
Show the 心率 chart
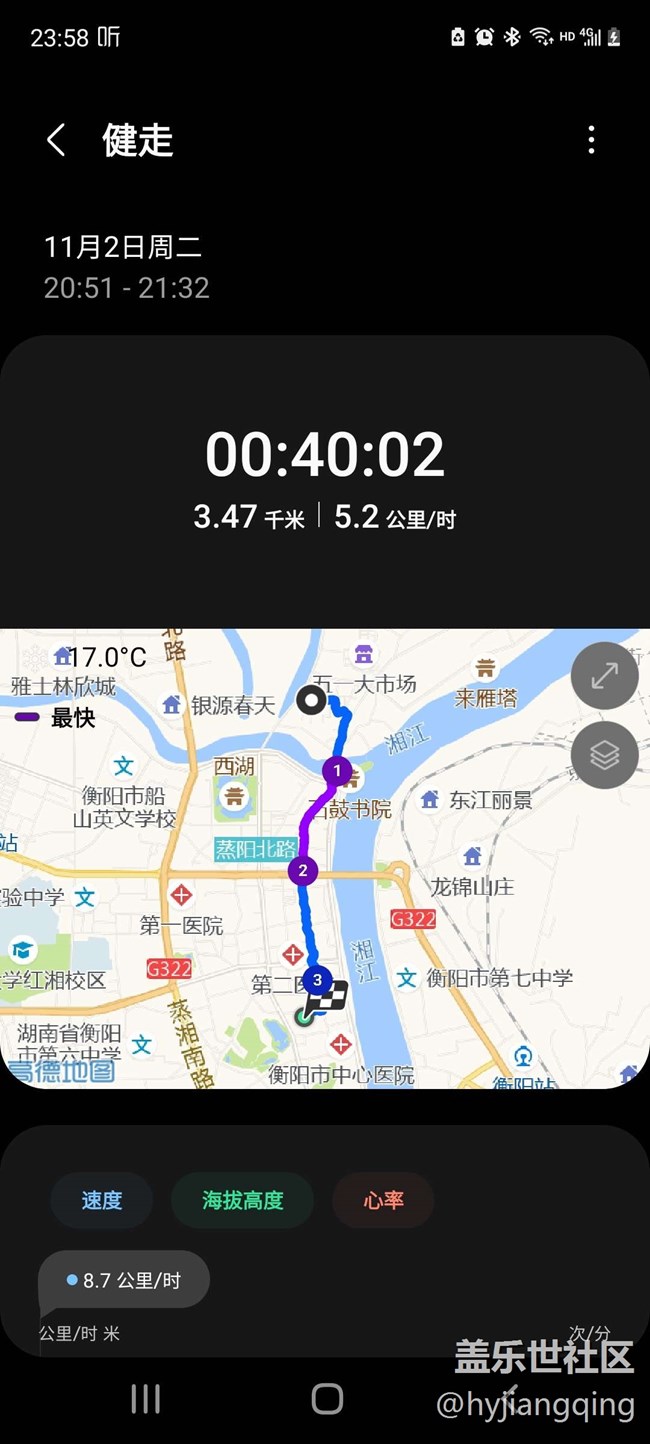pyautogui.click(x=383, y=1200)
